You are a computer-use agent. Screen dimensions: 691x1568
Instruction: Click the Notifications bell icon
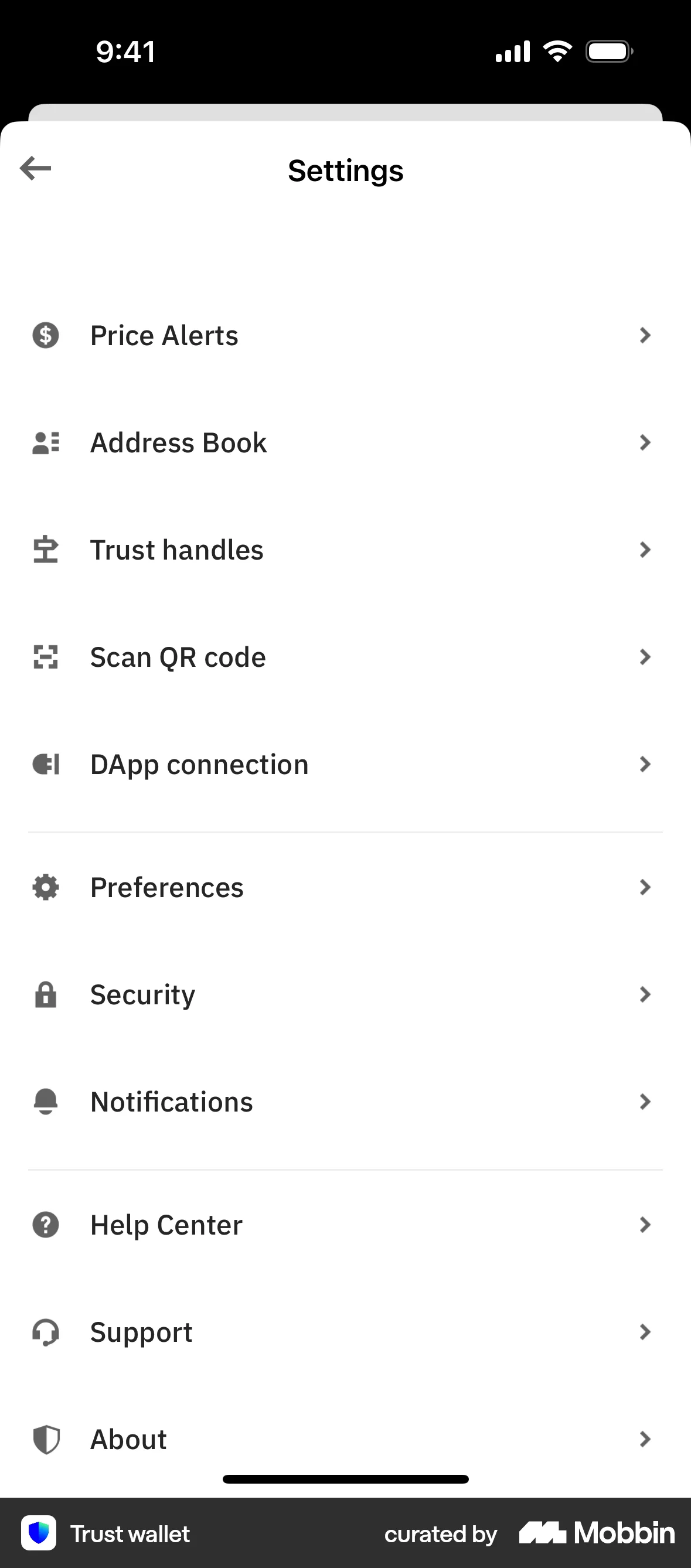click(46, 1102)
